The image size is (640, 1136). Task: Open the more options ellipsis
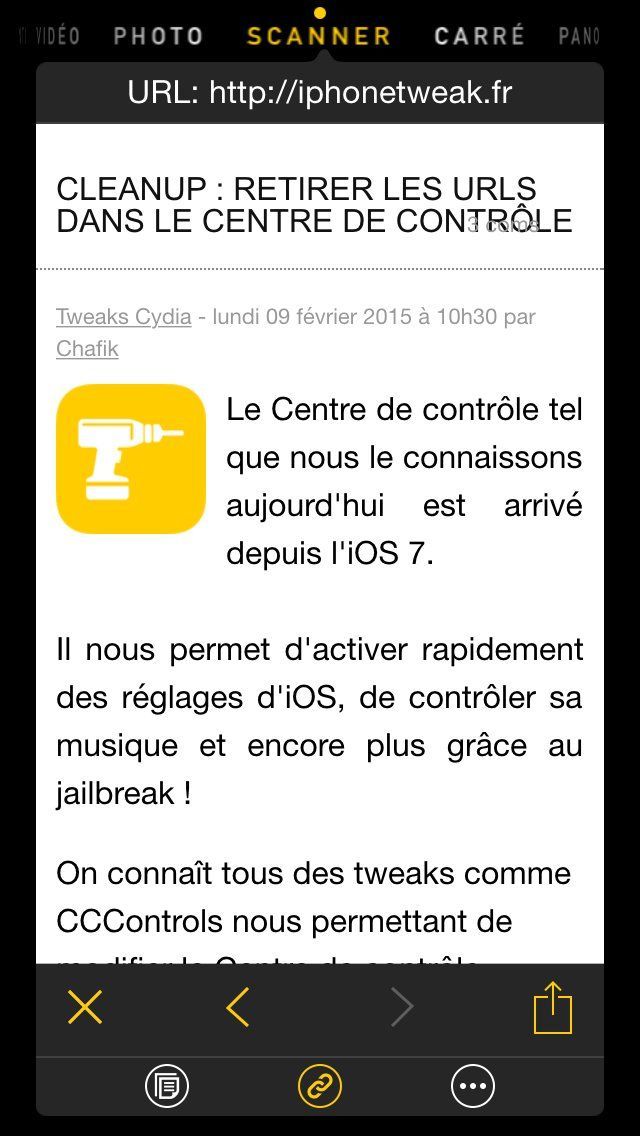click(472, 1086)
